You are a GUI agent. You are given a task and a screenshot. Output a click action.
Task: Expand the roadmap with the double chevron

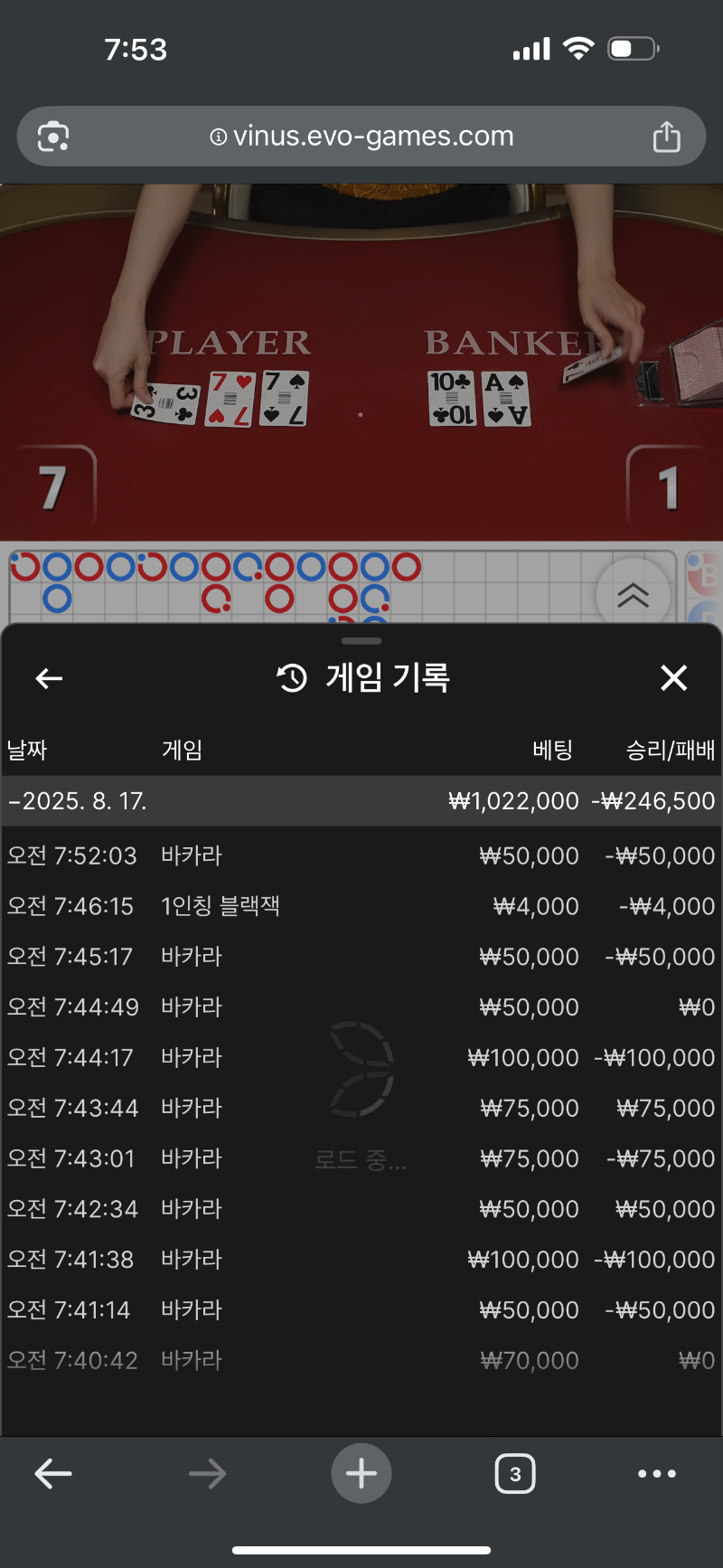(x=633, y=595)
